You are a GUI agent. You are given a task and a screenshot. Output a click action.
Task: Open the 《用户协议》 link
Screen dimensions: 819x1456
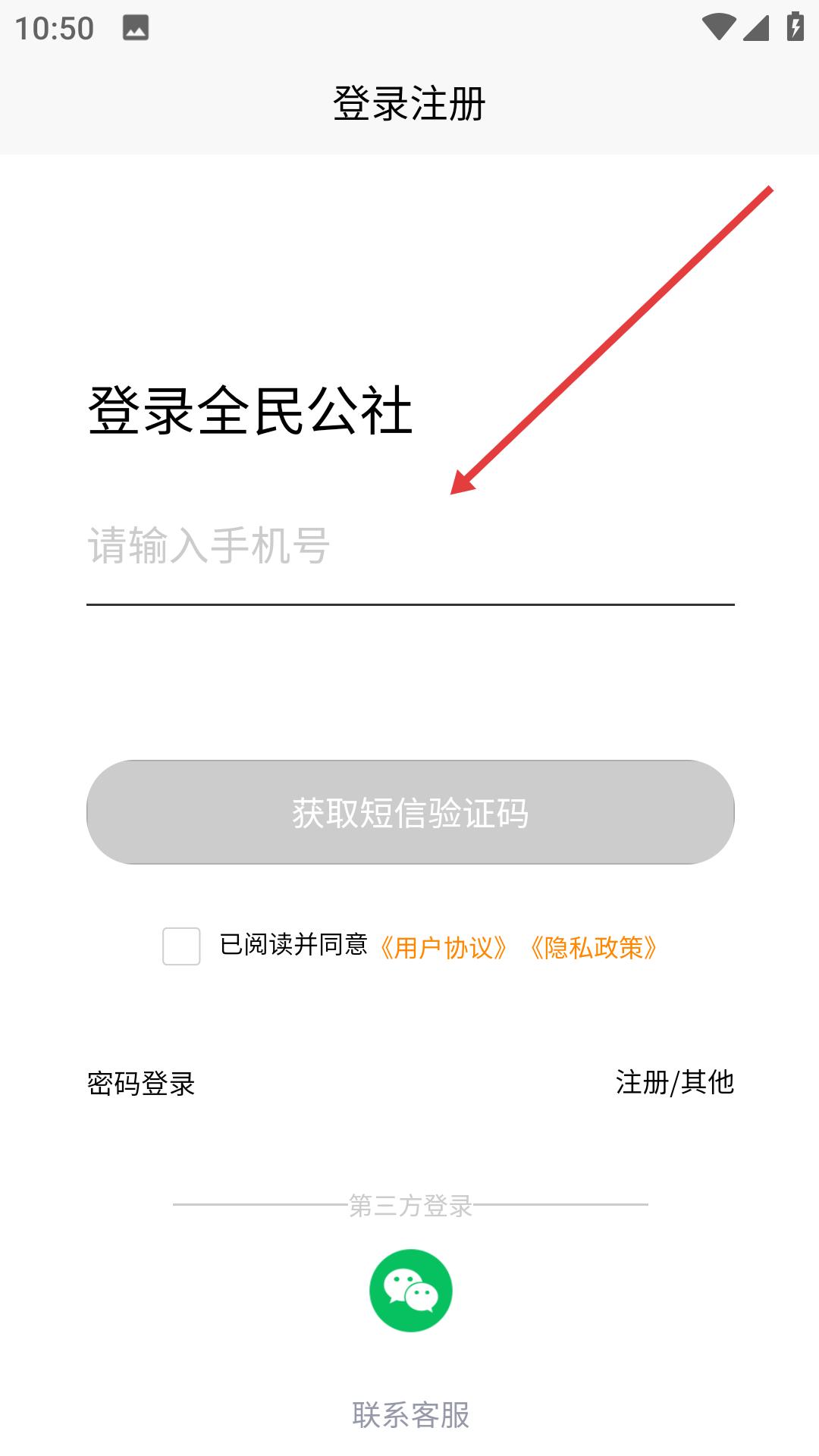tap(444, 947)
